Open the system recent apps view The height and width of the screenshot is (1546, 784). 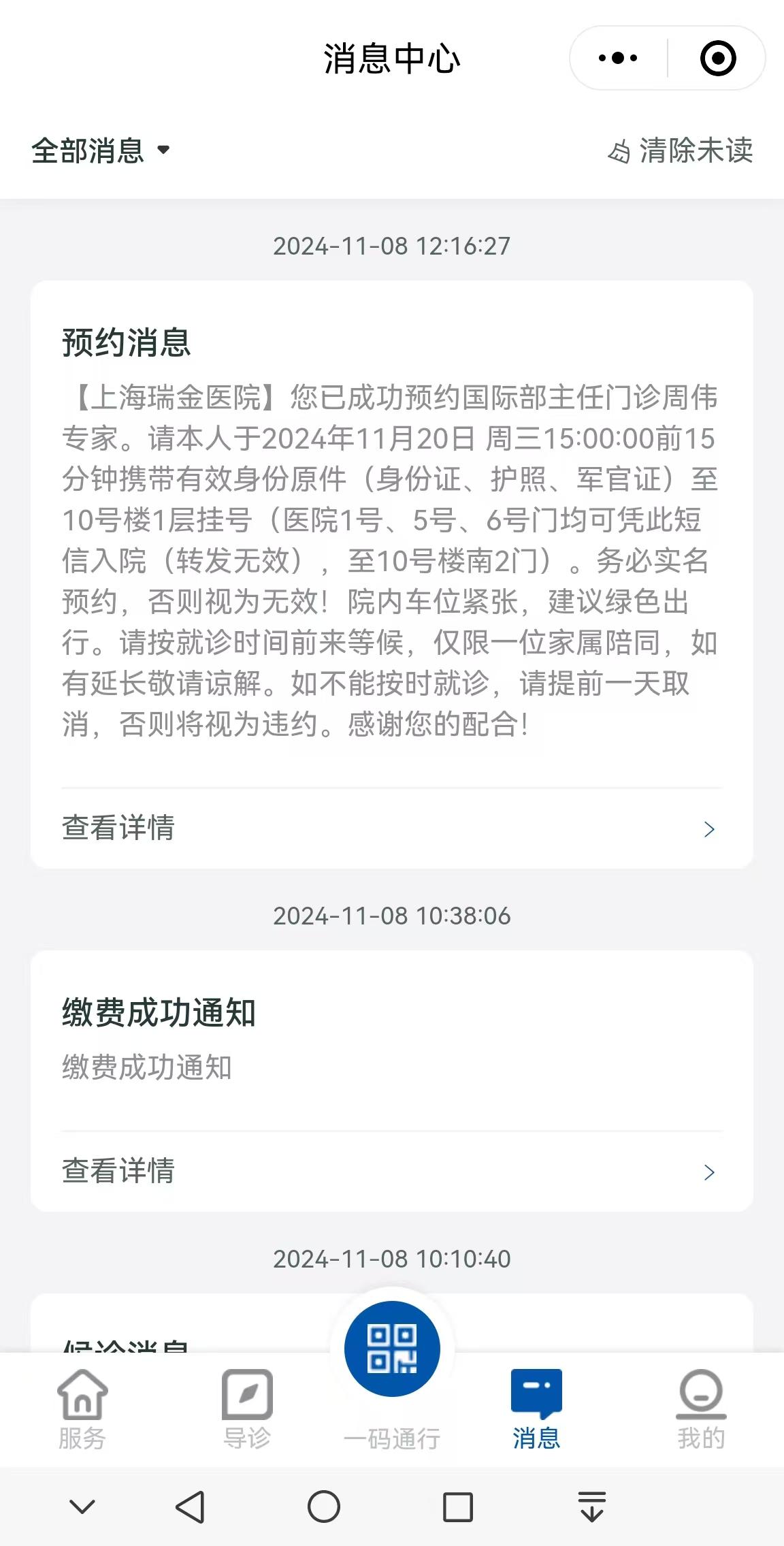pyautogui.click(x=458, y=1507)
